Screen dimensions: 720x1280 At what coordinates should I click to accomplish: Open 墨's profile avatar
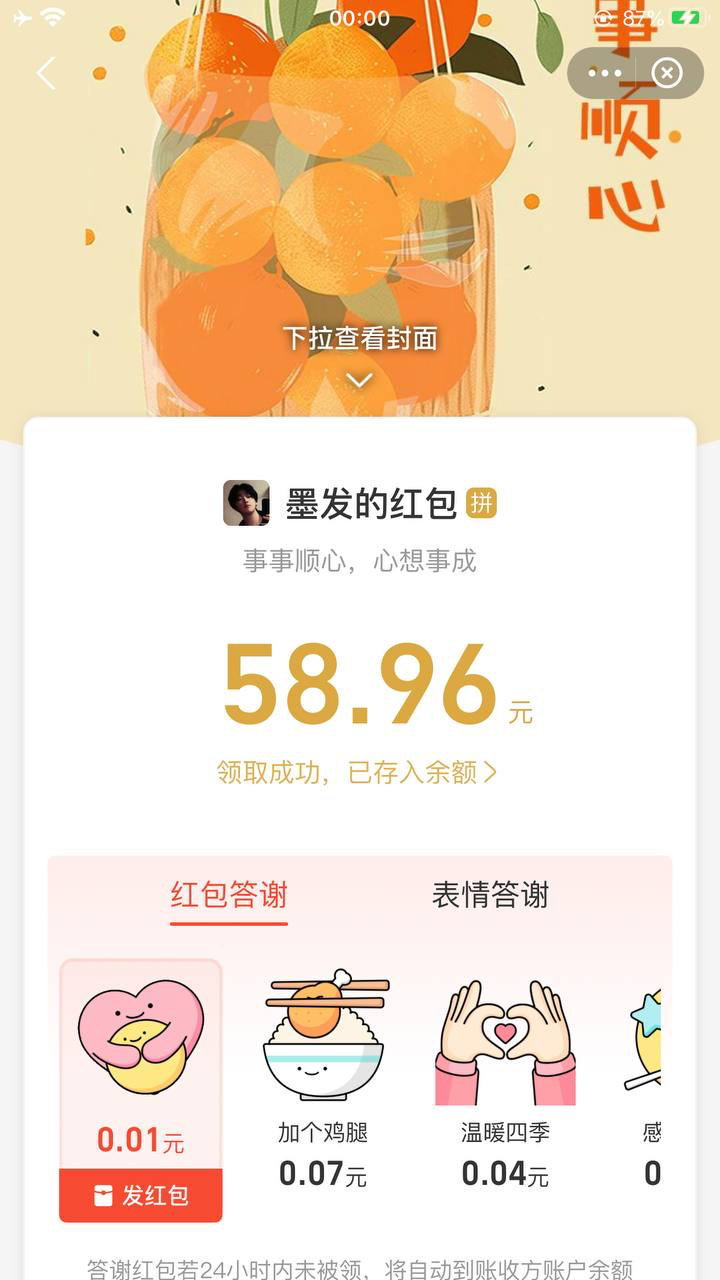[x=246, y=503]
